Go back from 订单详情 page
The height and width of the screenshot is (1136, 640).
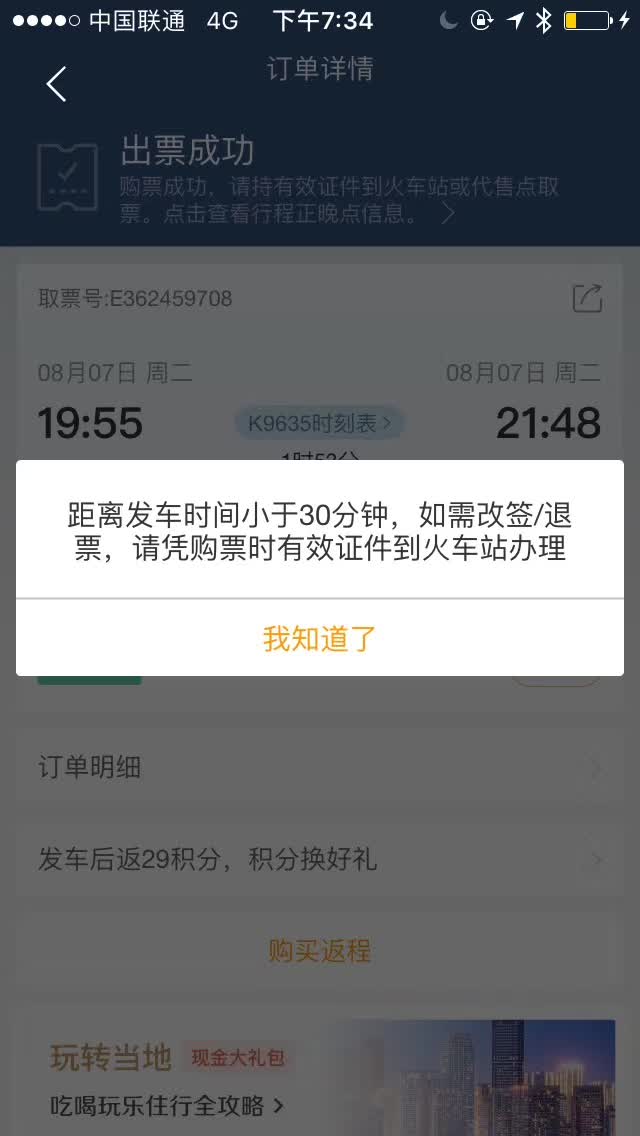tap(56, 84)
